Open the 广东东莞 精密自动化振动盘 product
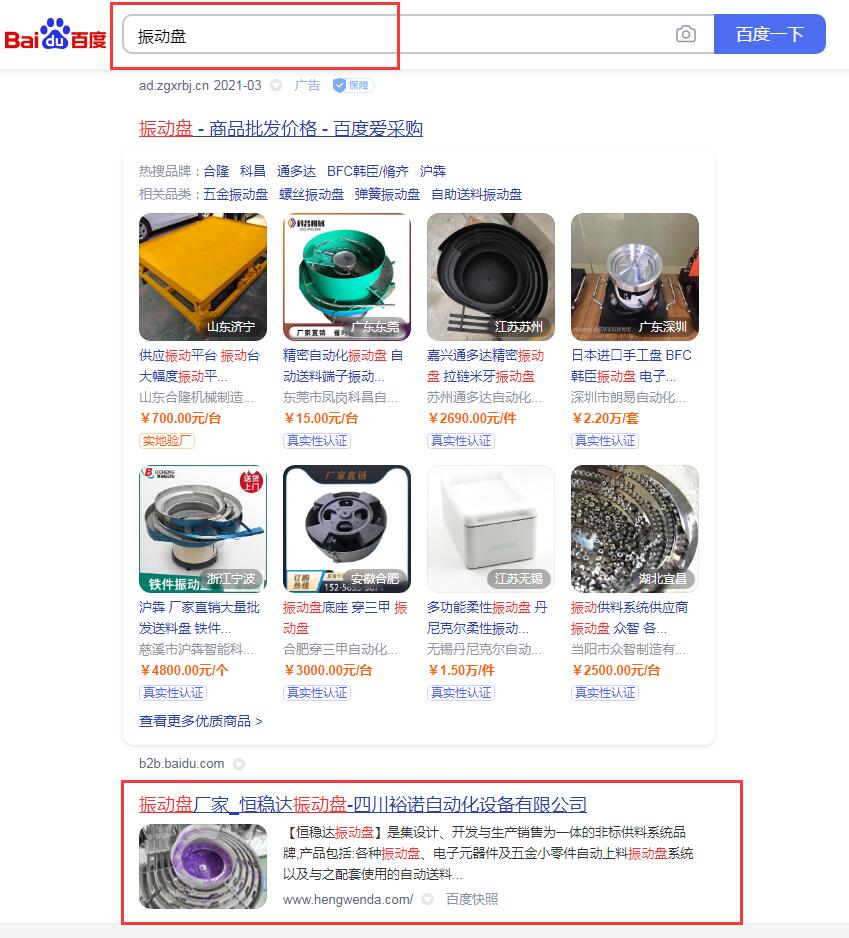The height and width of the screenshot is (938, 849). pyautogui.click(x=347, y=277)
